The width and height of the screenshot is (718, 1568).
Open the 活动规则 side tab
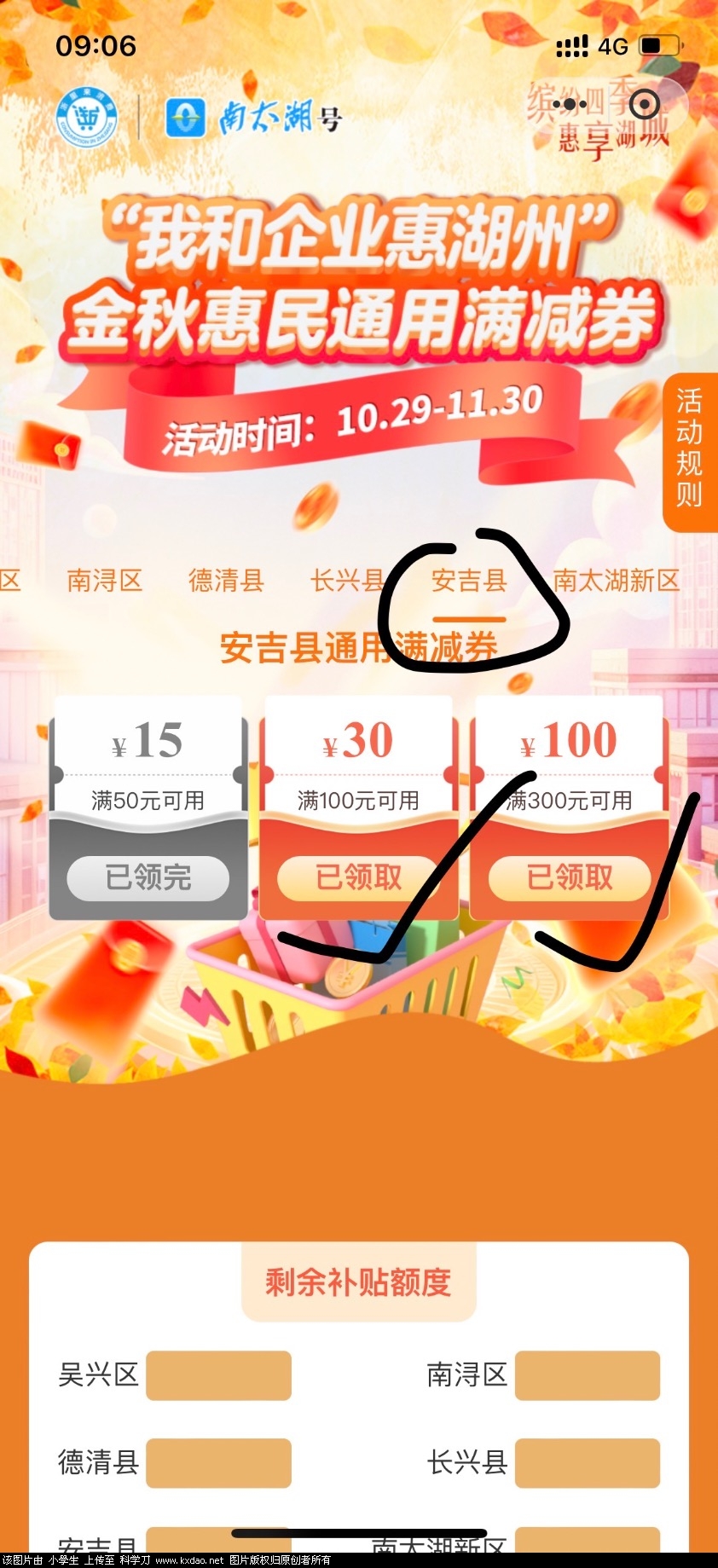click(689, 449)
